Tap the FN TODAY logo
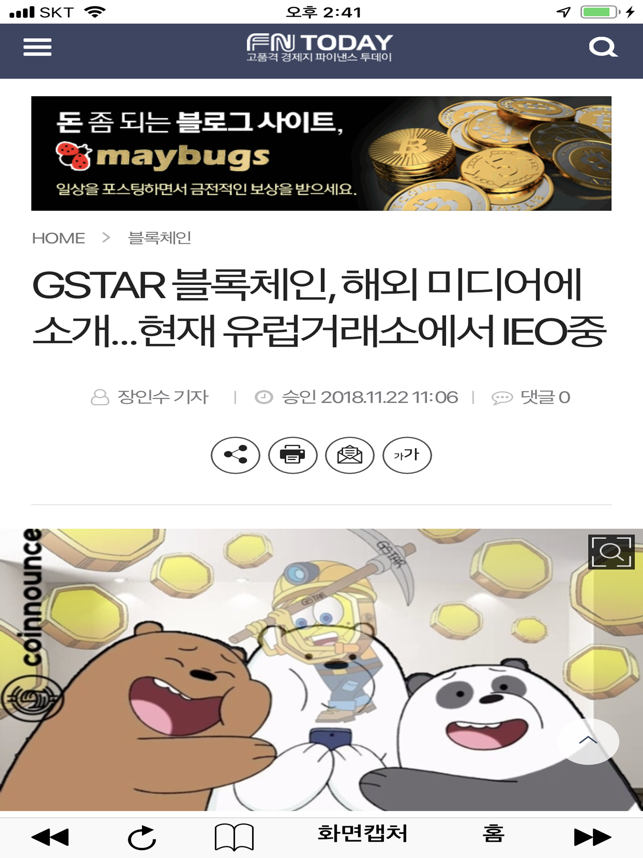This screenshot has width=643, height=858. (x=320, y=47)
